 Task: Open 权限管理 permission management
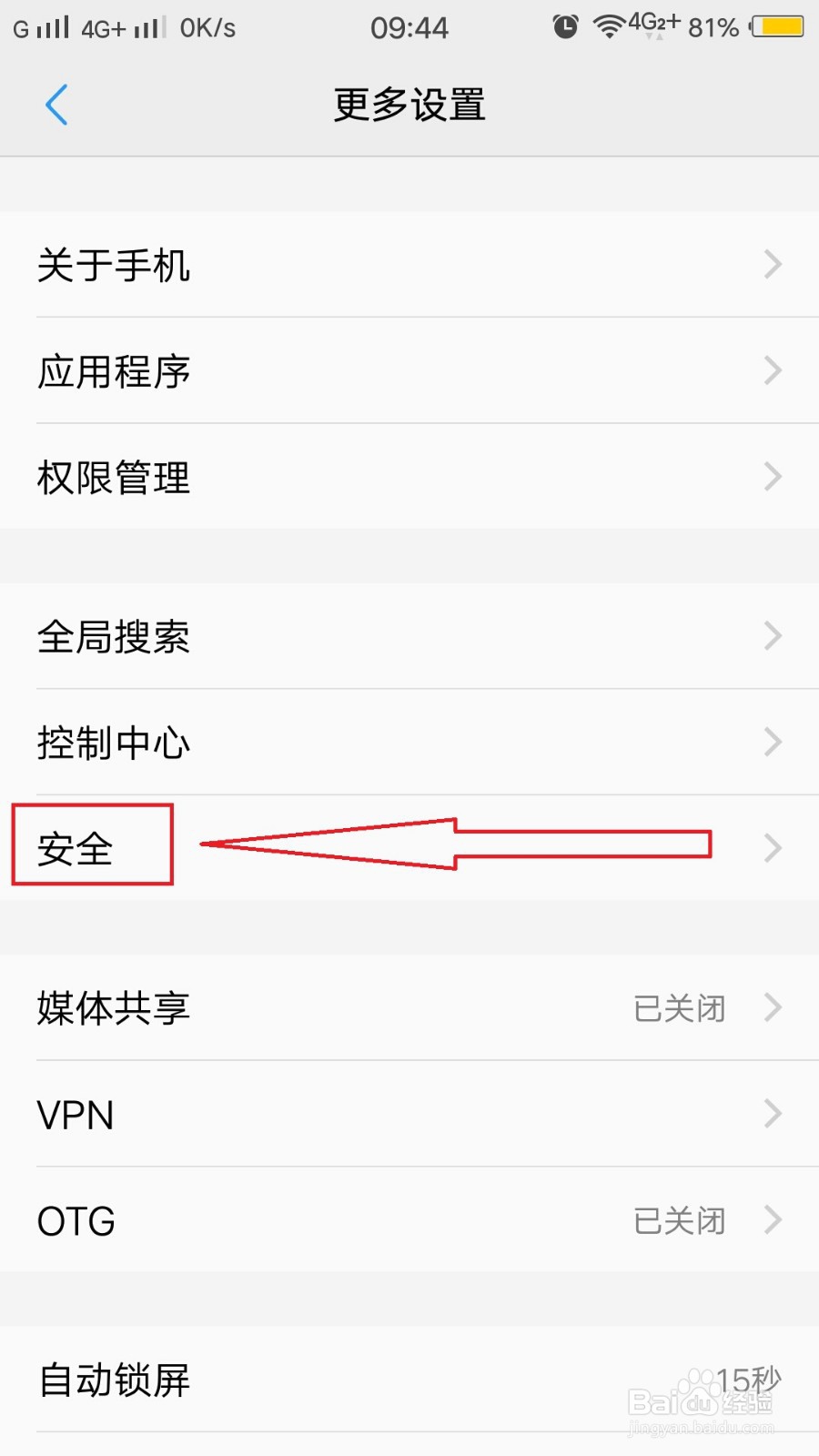tap(113, 477)
